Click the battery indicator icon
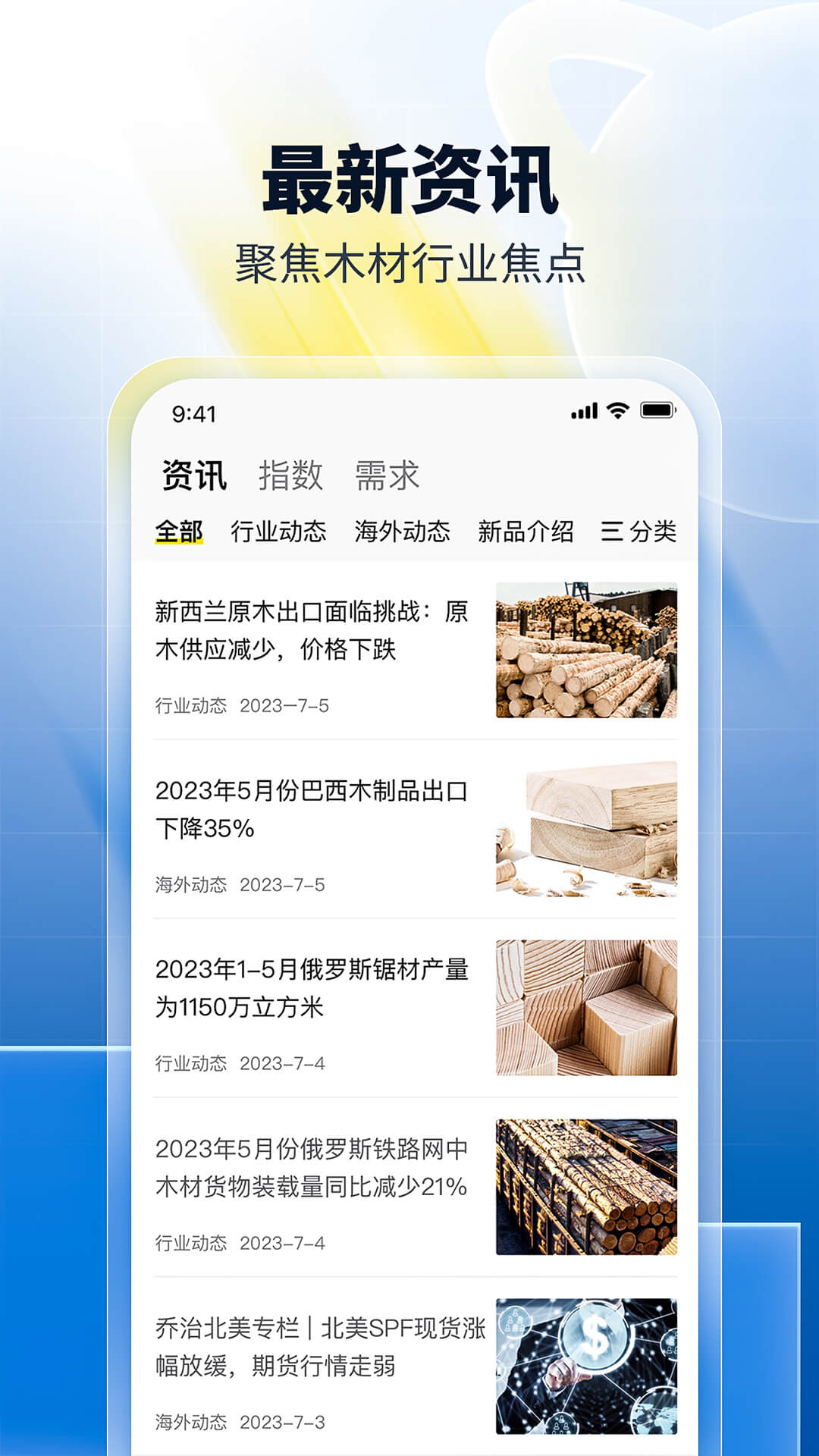The height and width of the screenshot is (1456, 819). pyautogui.click(x=657, y=409)
